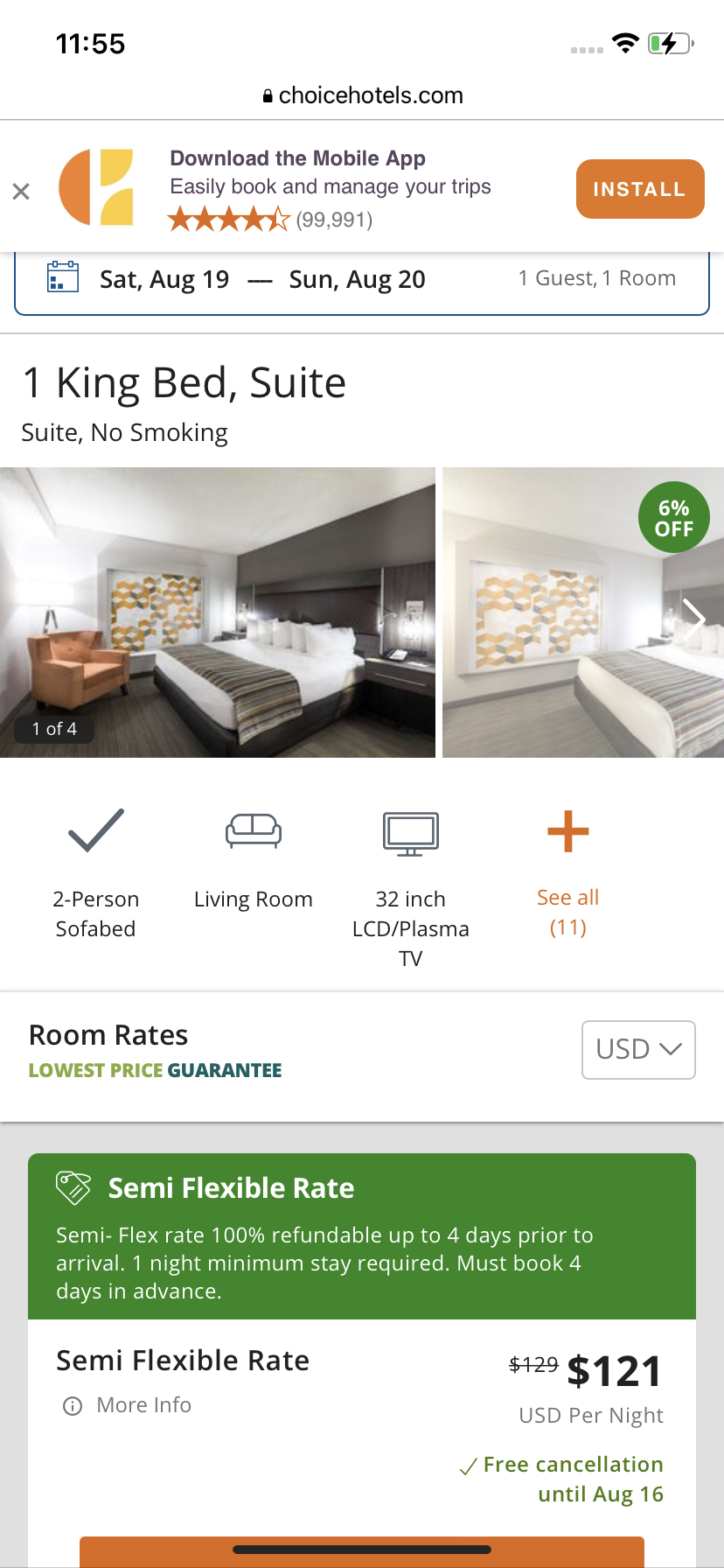Tap the choicehotels.com address bar
Screen dimensions: 724x1568
[x=362, y=95]
